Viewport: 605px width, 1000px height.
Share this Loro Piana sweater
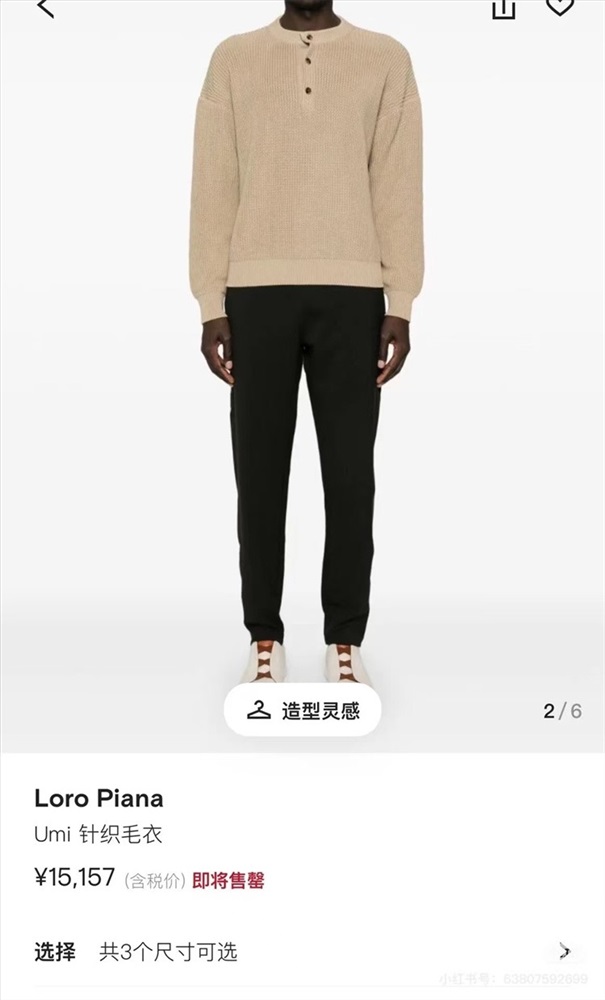pos(503,7)
